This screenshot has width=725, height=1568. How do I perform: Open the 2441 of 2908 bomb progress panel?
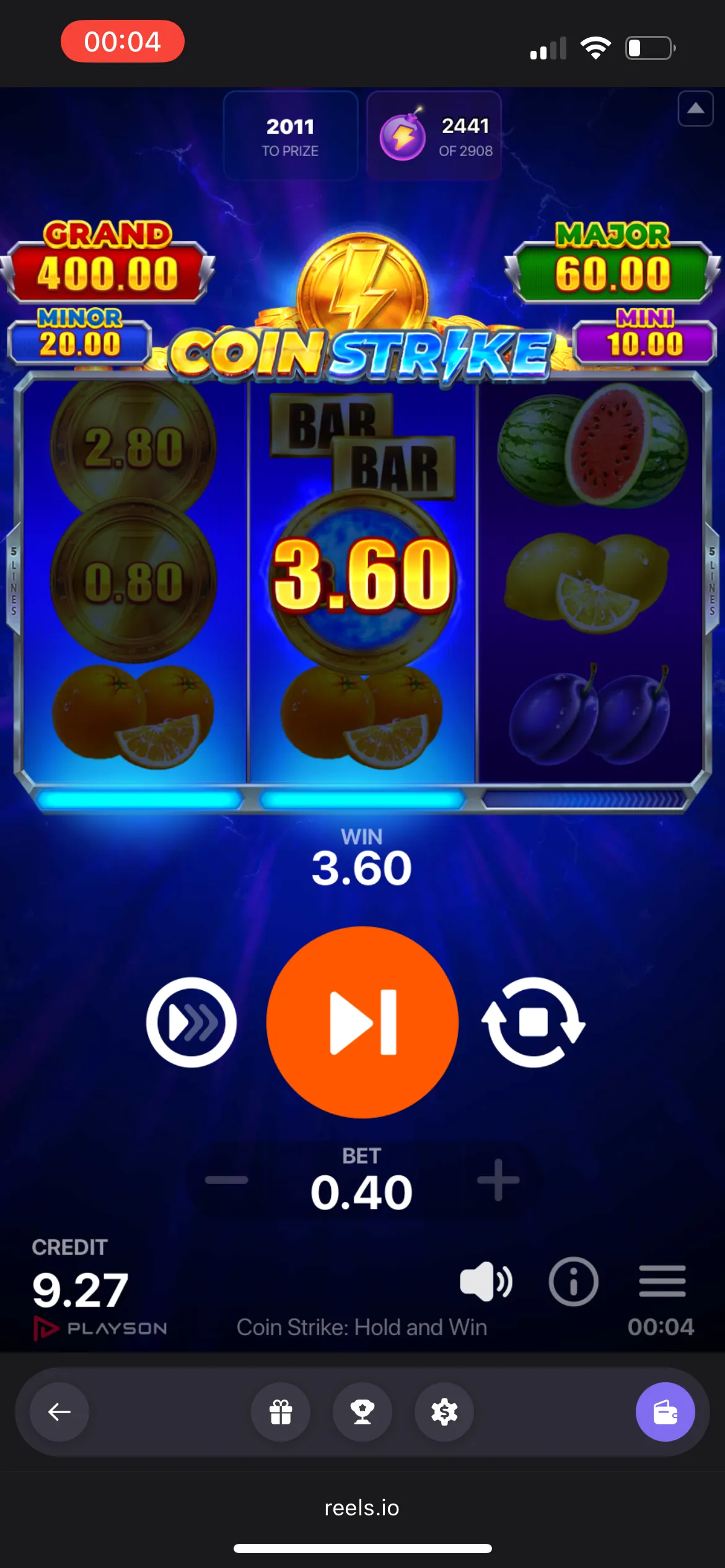pyautogui.click(x=434, y=136)
